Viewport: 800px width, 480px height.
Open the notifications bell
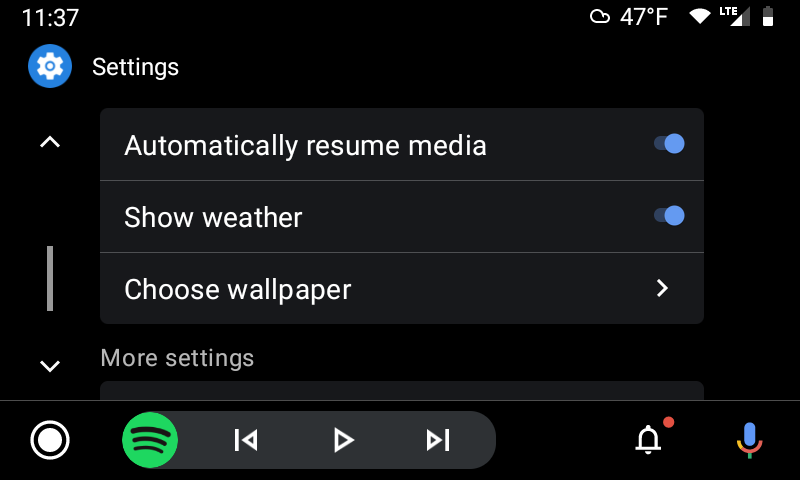pyautogui.click(x=649, y=439)
